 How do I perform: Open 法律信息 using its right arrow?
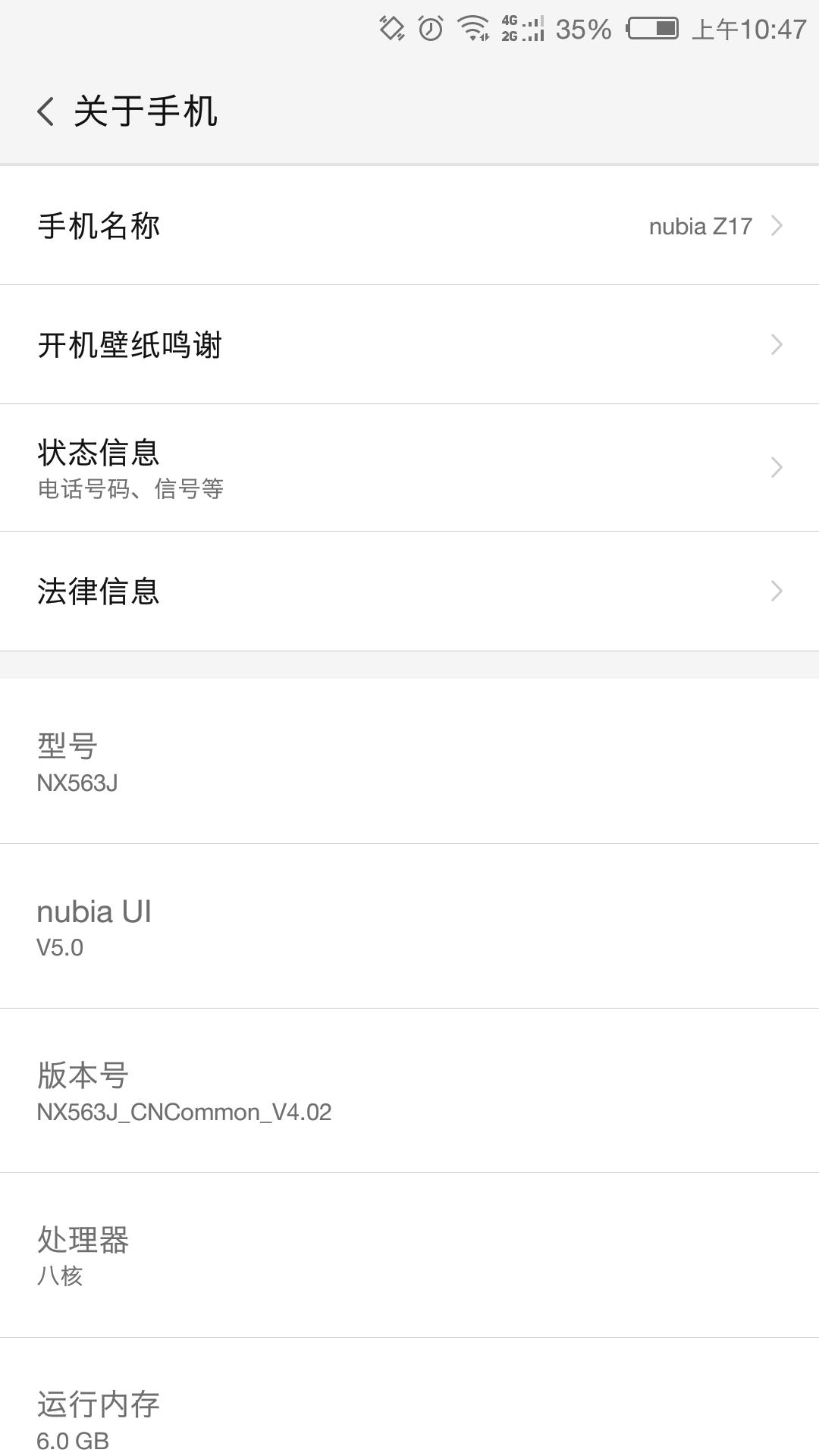[776, 591]
